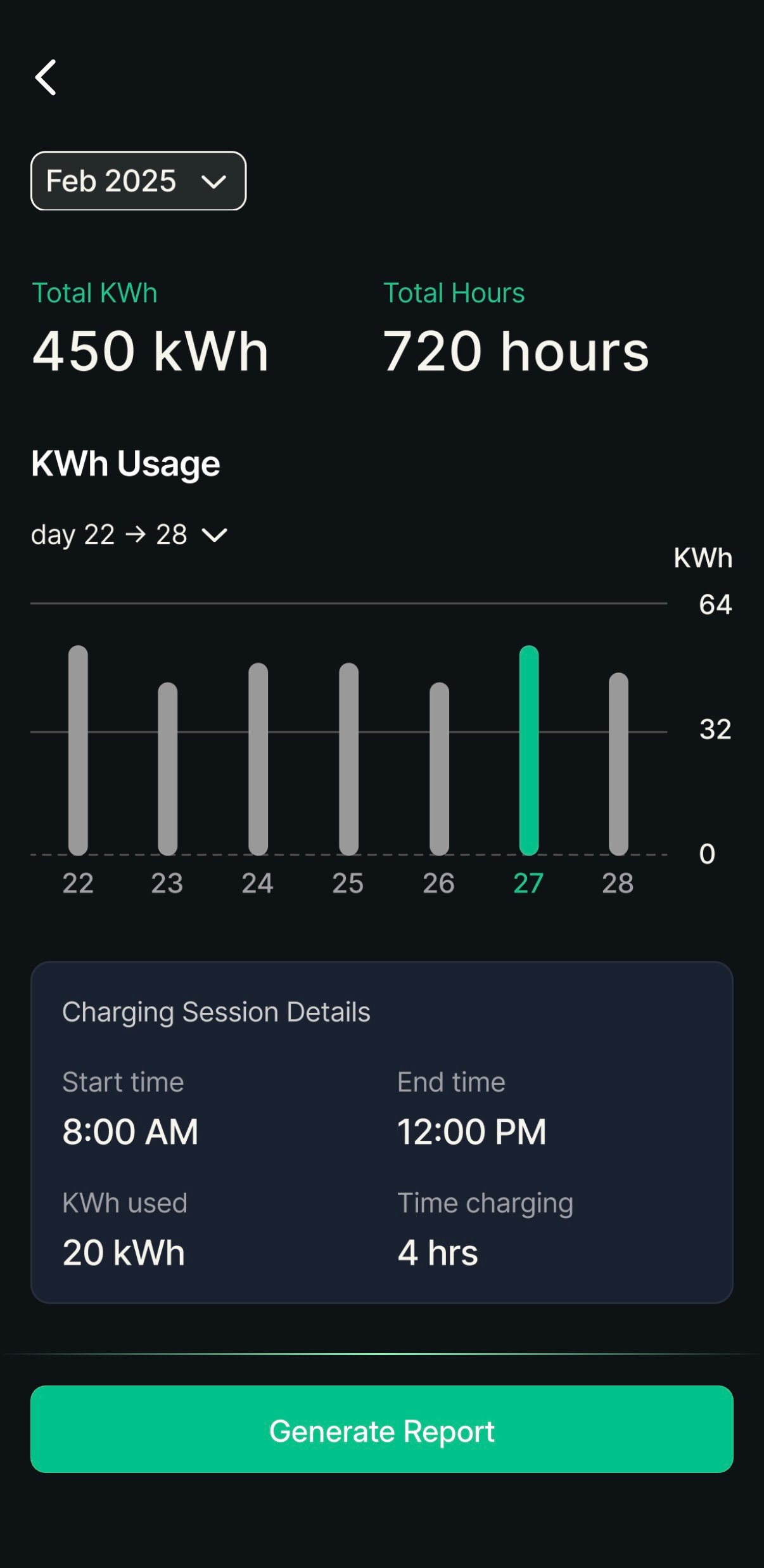
Task: Select the bar for day 22
Action: [78, 750]
